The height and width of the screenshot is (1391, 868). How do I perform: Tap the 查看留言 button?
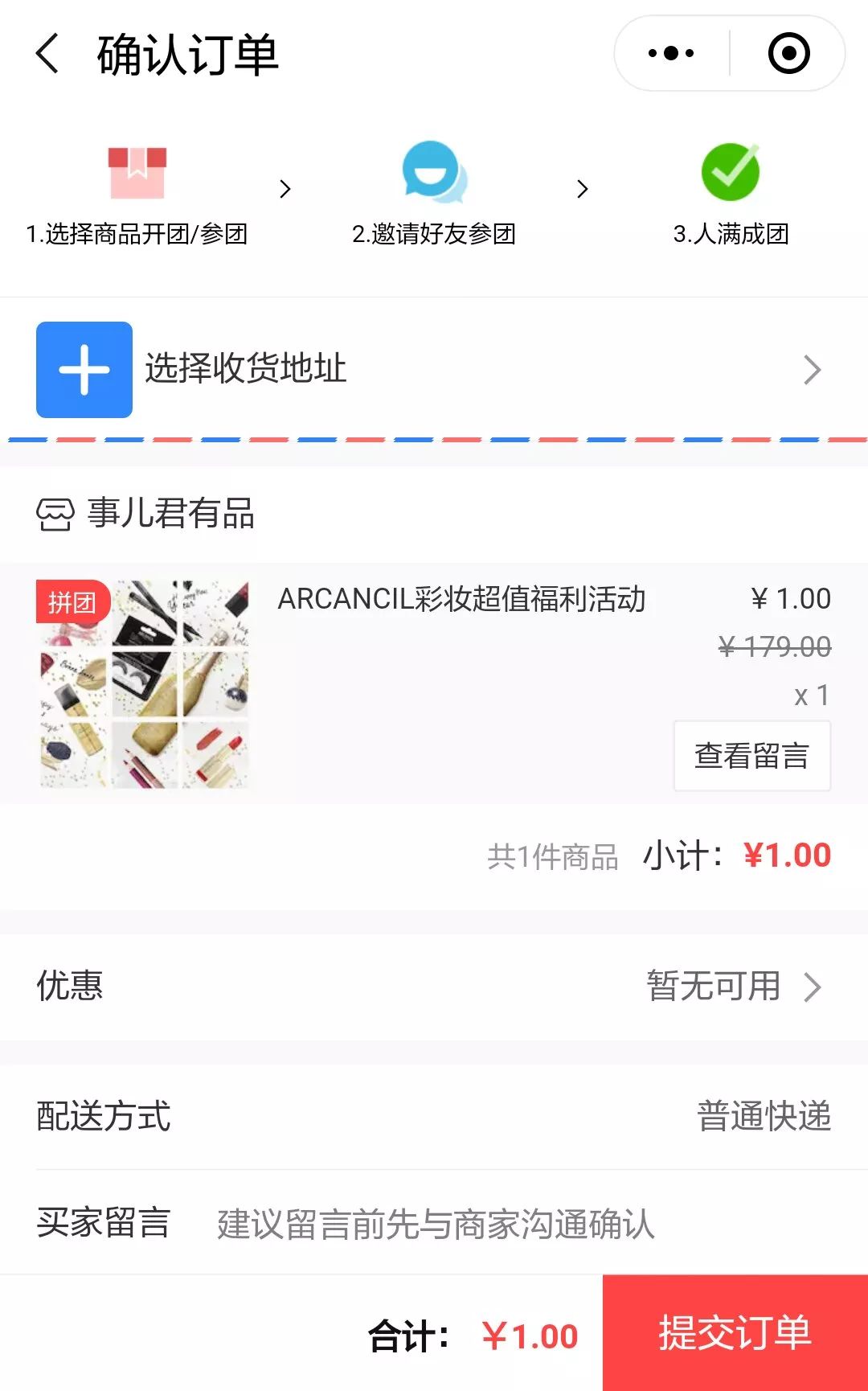pyautogui.click(x=751, y=756)
